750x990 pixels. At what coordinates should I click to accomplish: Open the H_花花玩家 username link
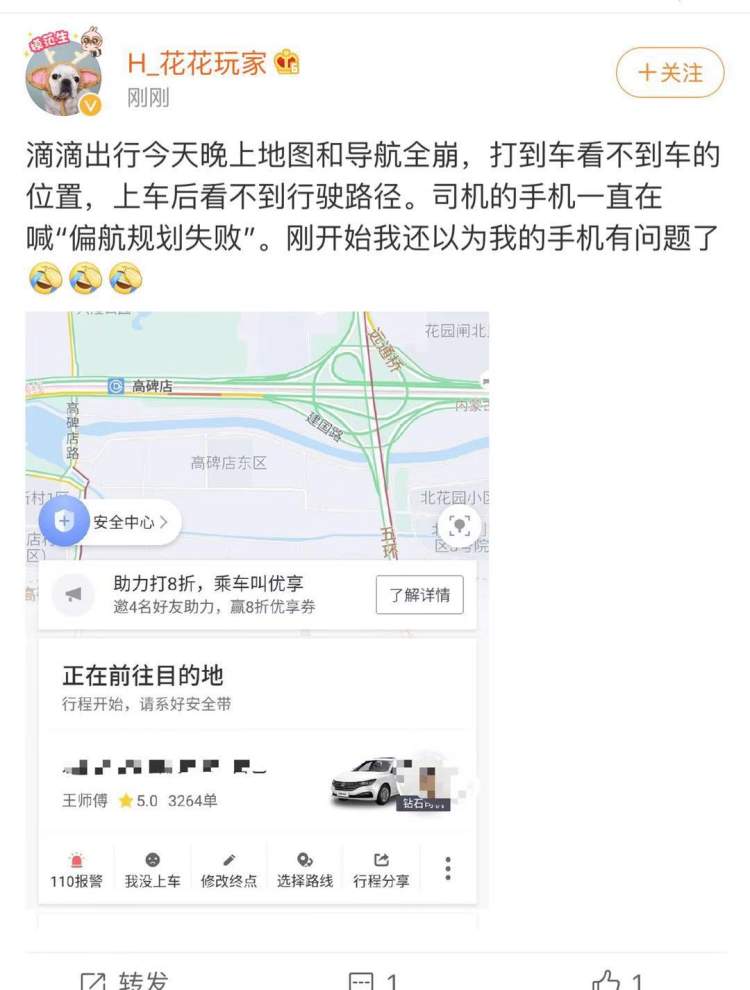click(x=197, y=63)
